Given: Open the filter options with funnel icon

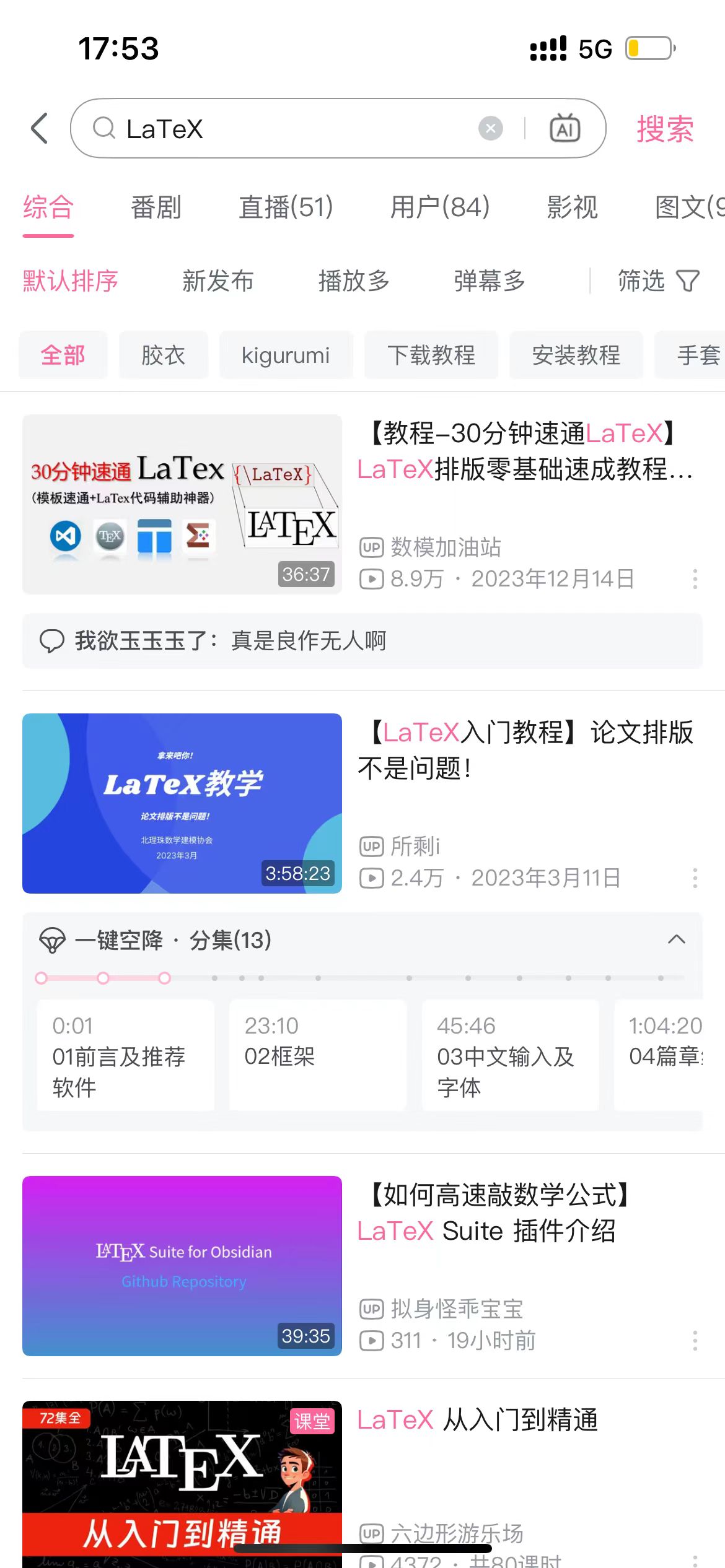Looking at the screenshot, I should pos(659,282).
